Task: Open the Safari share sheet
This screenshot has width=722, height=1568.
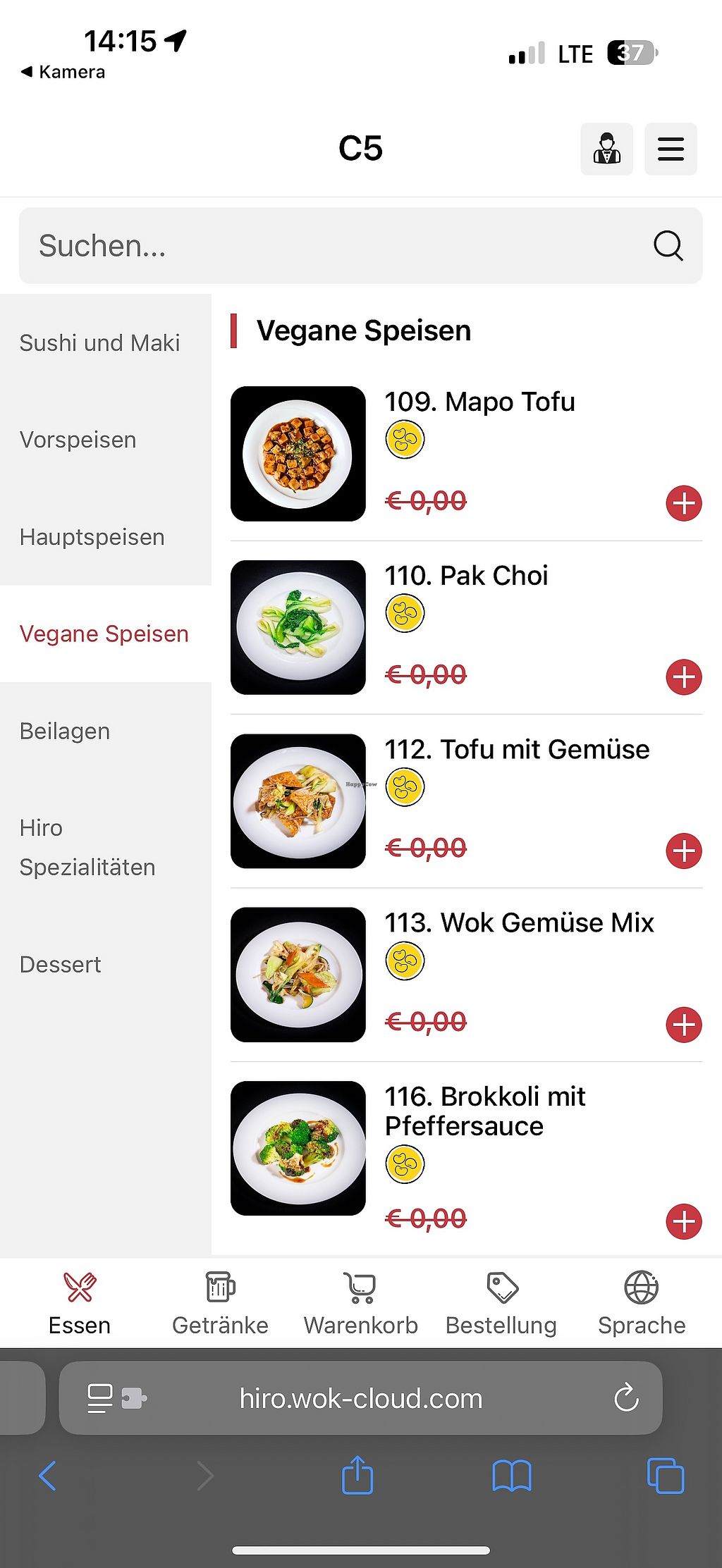Action: (357, 1475)
